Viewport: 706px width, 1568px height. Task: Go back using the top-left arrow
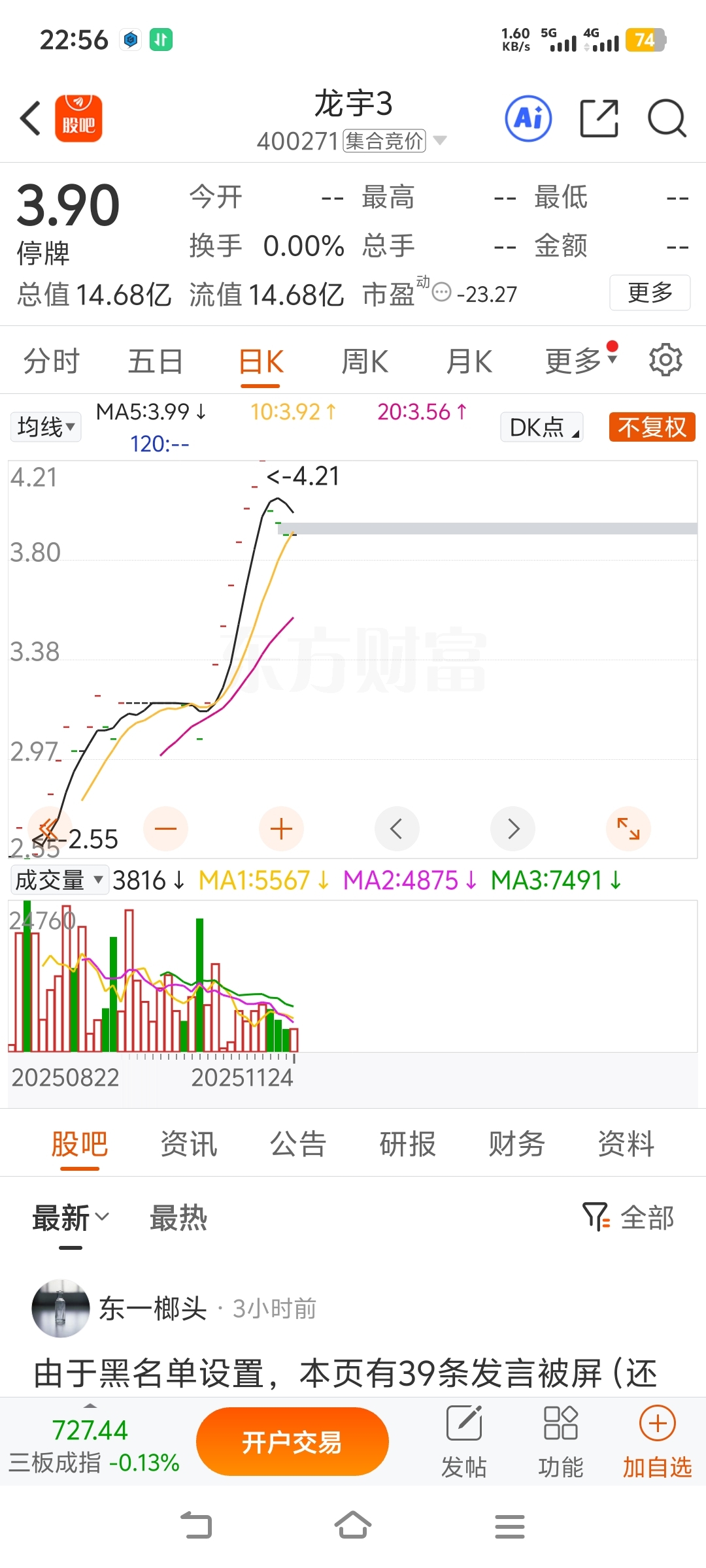(31, 118)
